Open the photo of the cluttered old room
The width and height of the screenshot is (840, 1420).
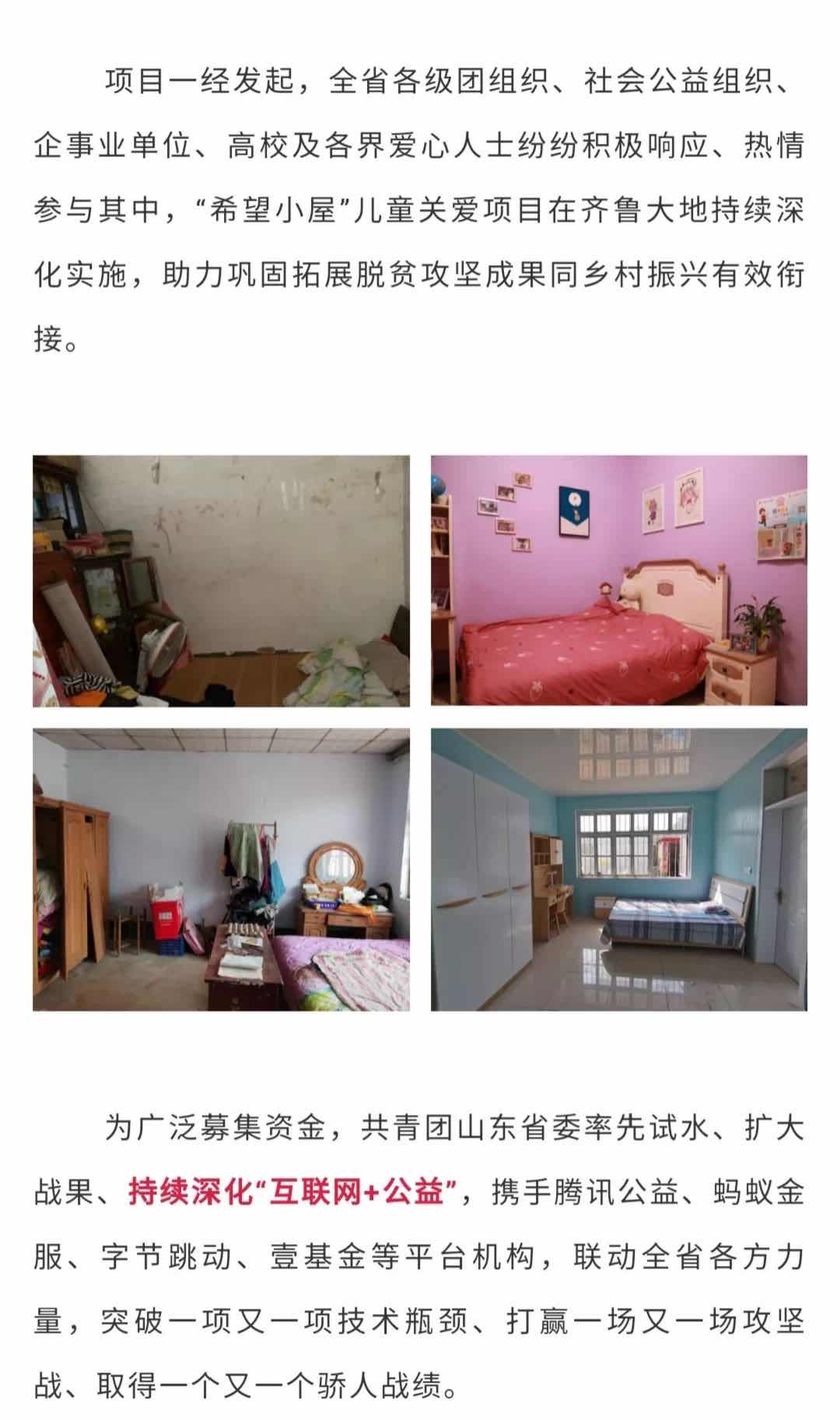[221, 580]
